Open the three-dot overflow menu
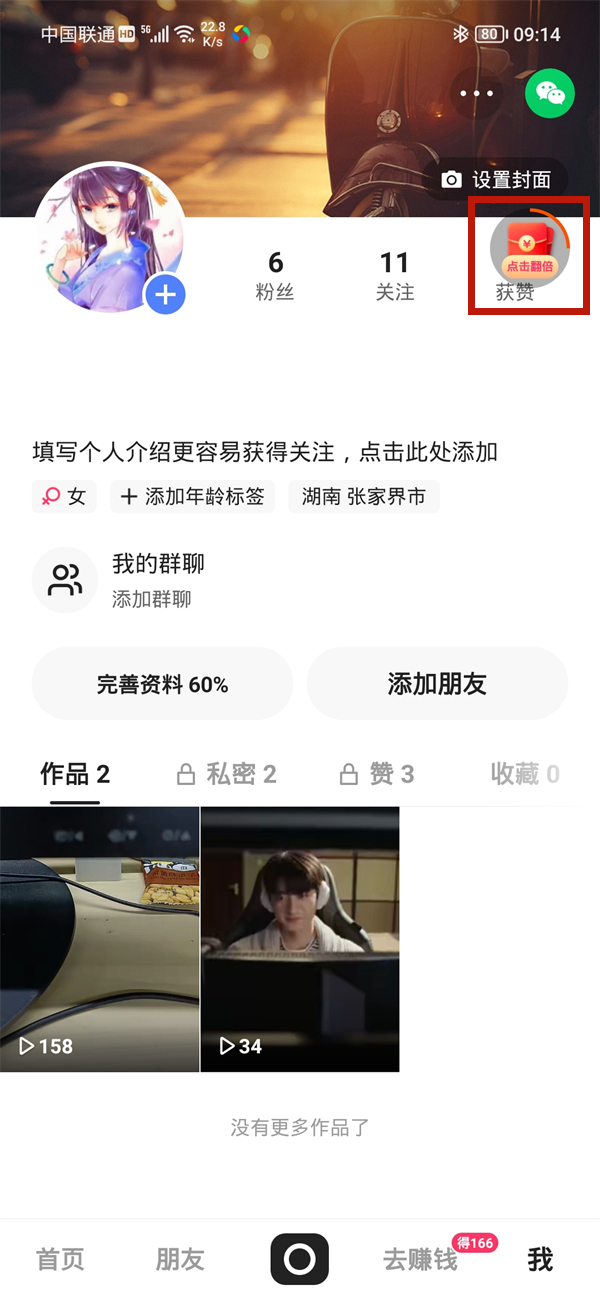 point(477,93)
